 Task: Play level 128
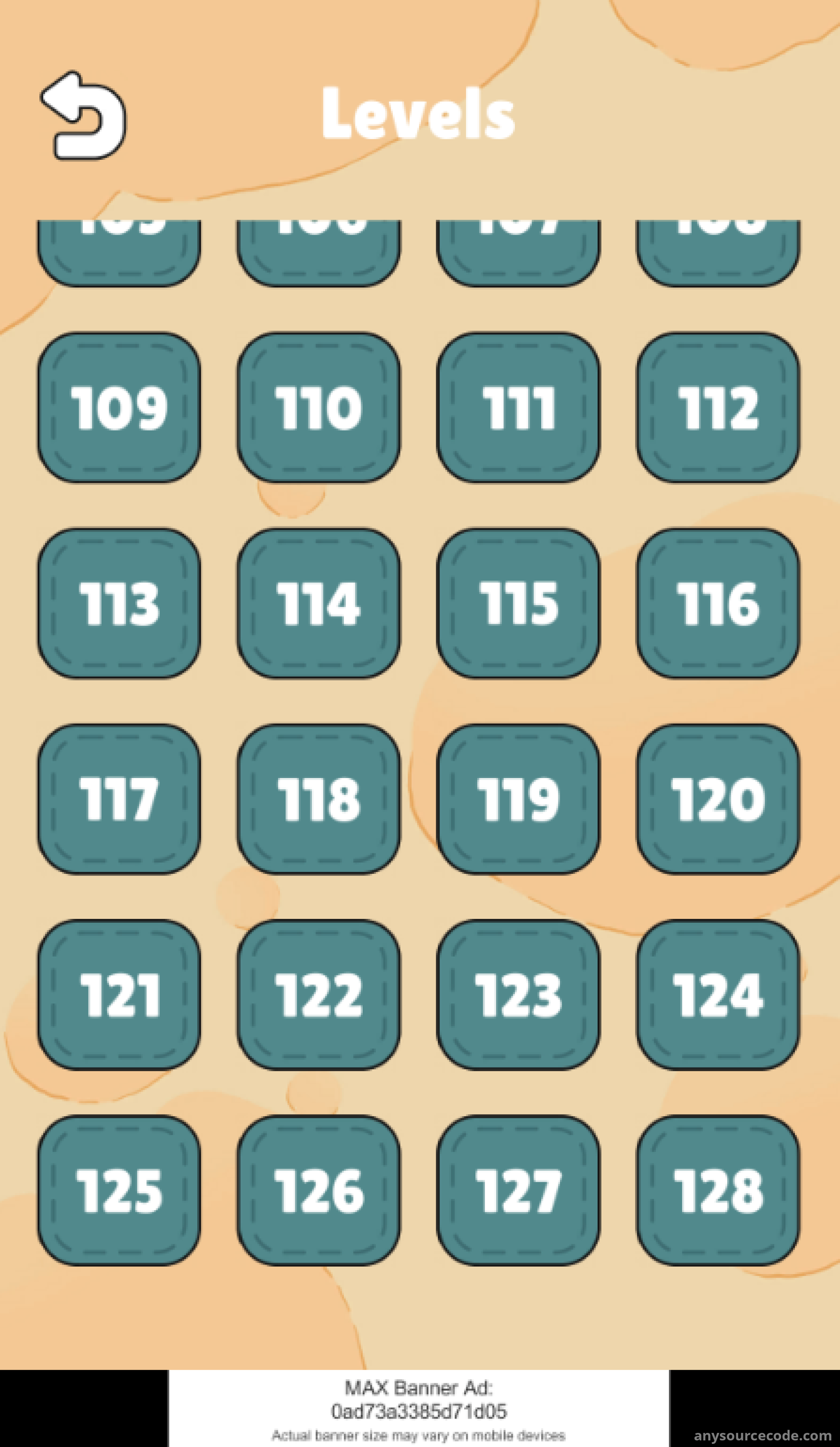point(718,1191)
